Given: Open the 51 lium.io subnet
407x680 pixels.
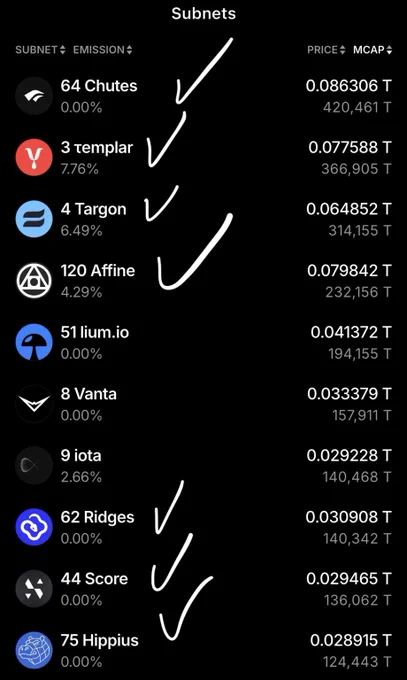Looking at the screenshot, I should click(204, 342).
